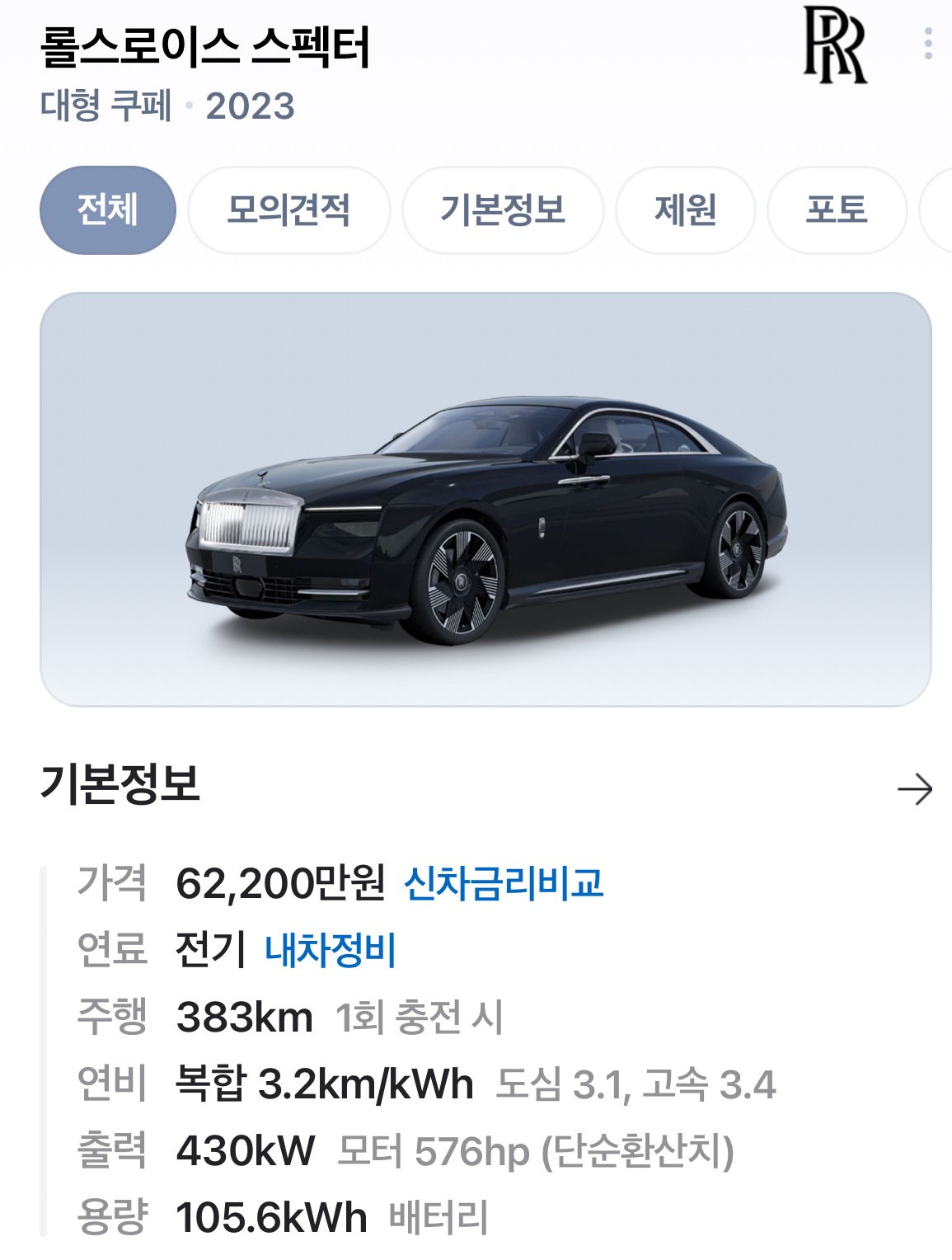Image resolution: width=952 pixels, height=1260 pixels.
Task: Select the 전체 tab
Action: (x=108, y=210)
